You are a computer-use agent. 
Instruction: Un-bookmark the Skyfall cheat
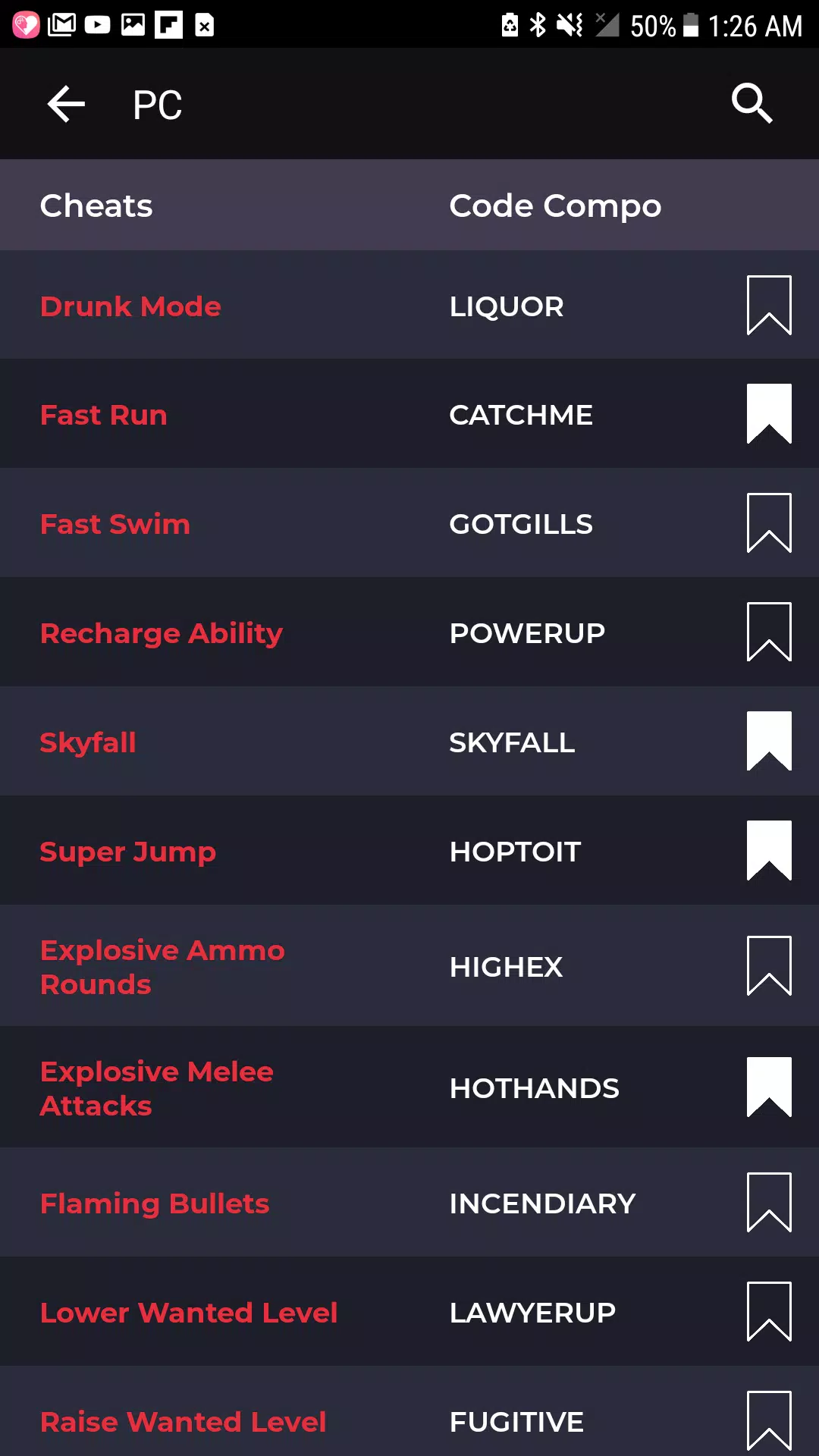point(768,742)
